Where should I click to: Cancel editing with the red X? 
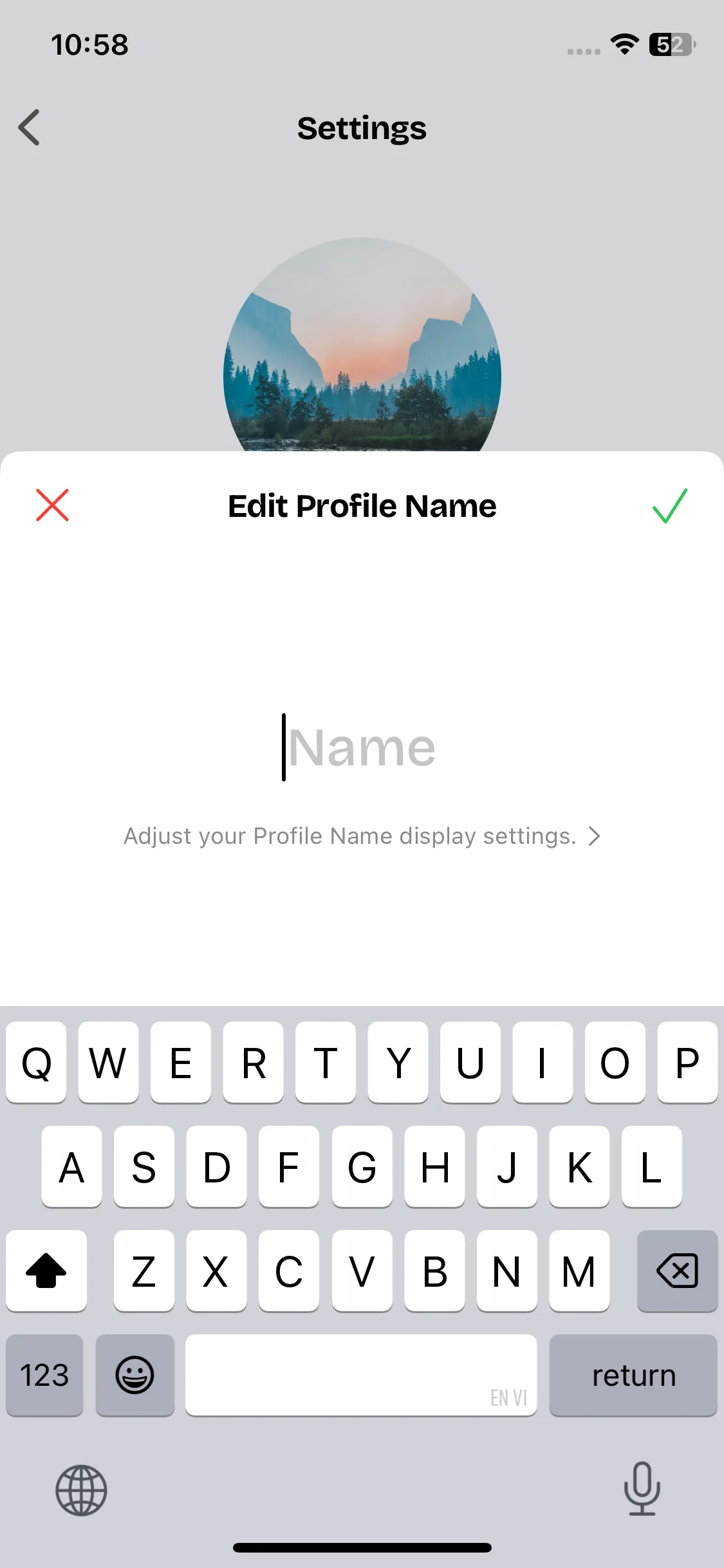pos(52,505)
